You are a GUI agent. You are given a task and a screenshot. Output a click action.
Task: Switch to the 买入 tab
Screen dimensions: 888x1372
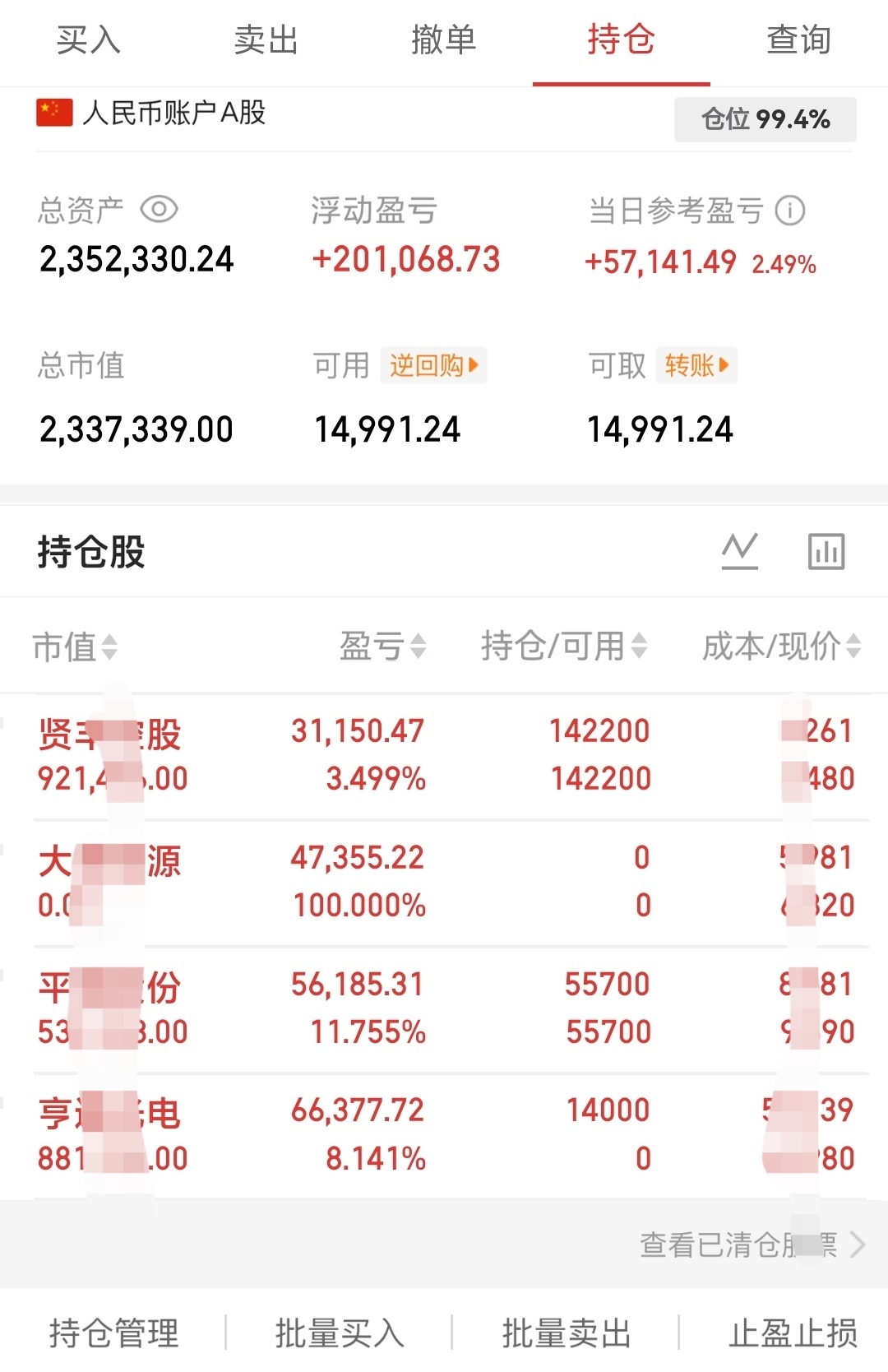(x=89, y=39)
